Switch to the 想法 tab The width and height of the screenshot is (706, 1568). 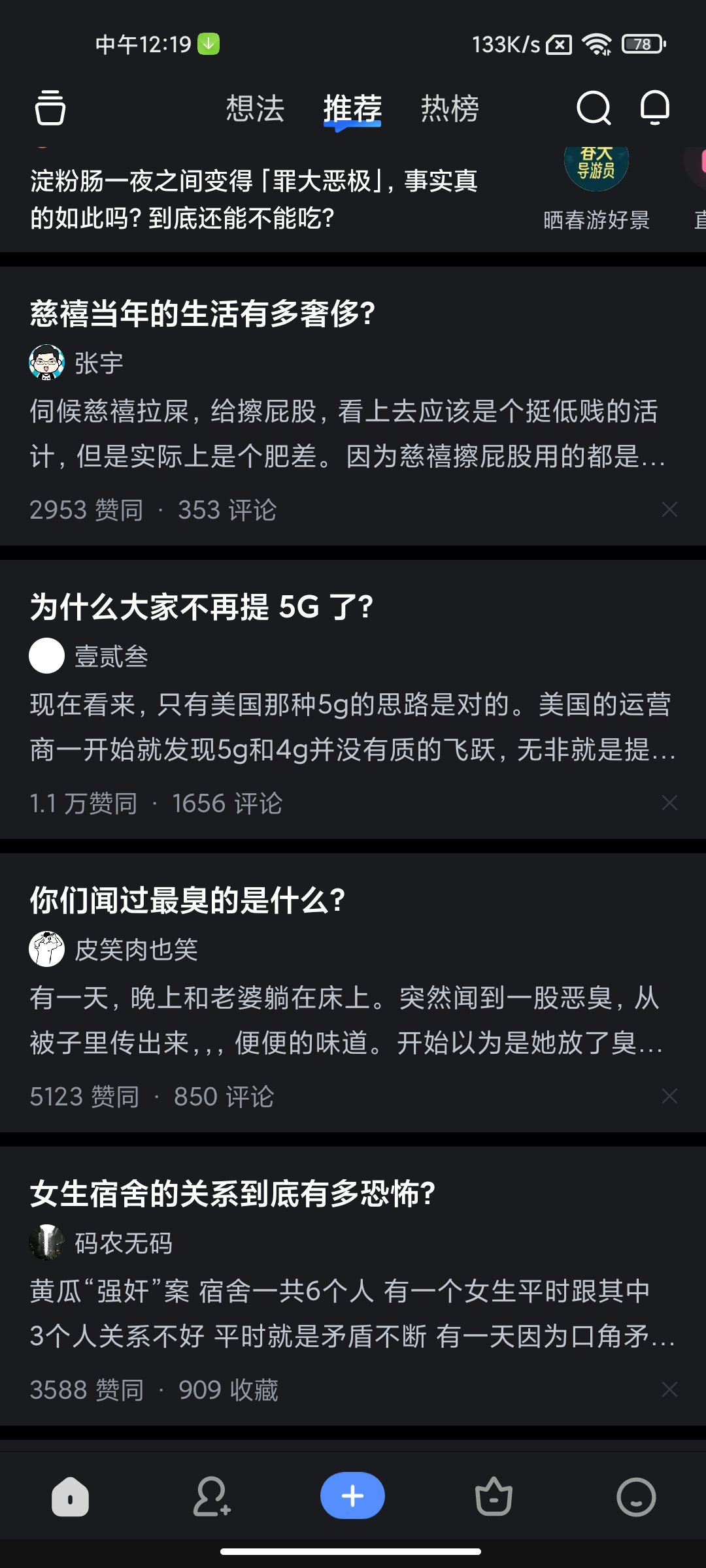click(255, 108)
